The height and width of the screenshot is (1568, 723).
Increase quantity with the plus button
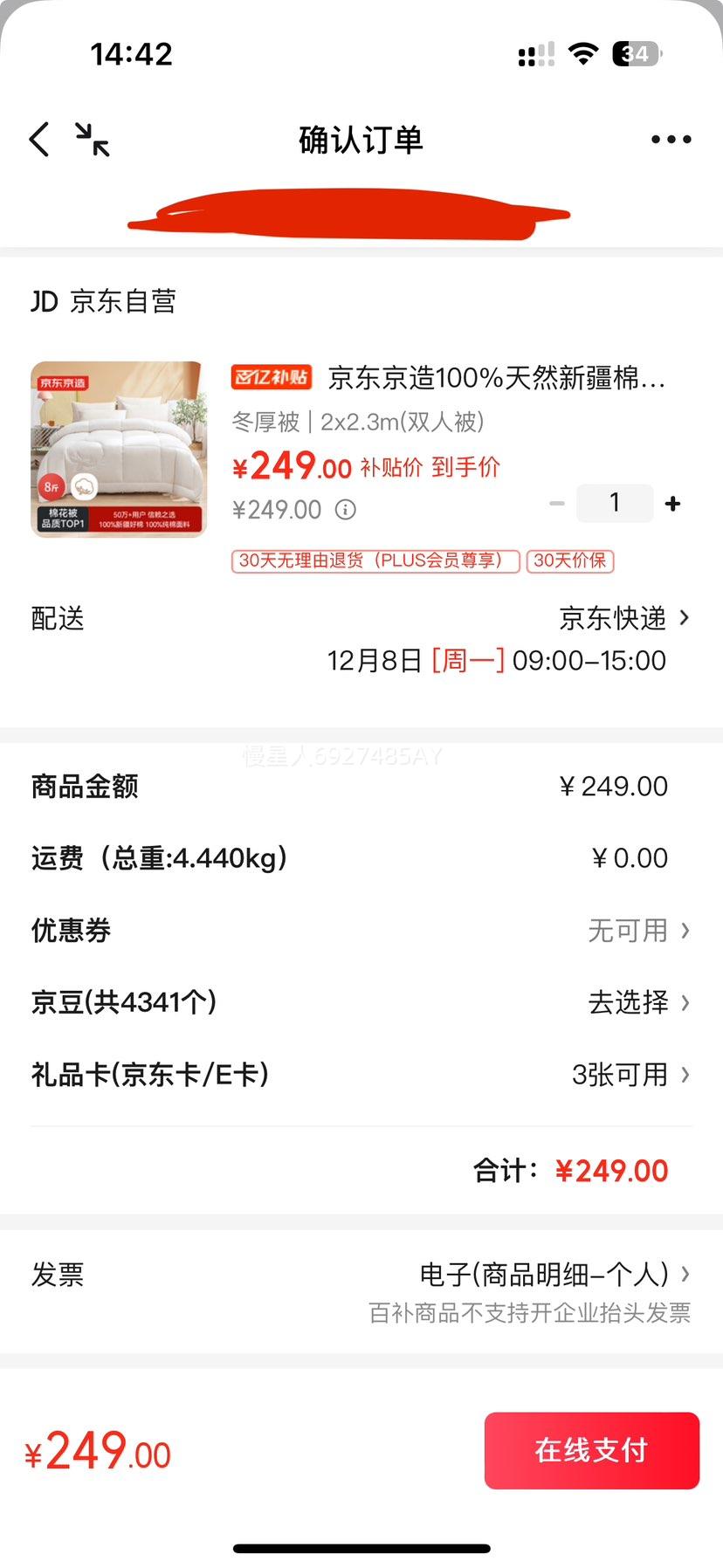click(672, 504)
